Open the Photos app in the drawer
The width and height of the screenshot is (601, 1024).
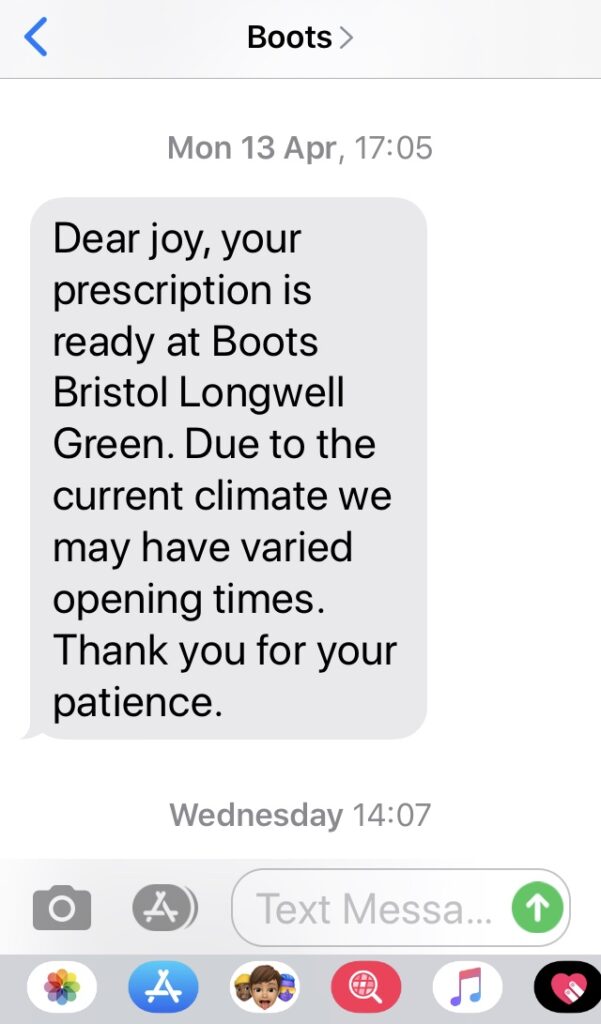(62, 986)
